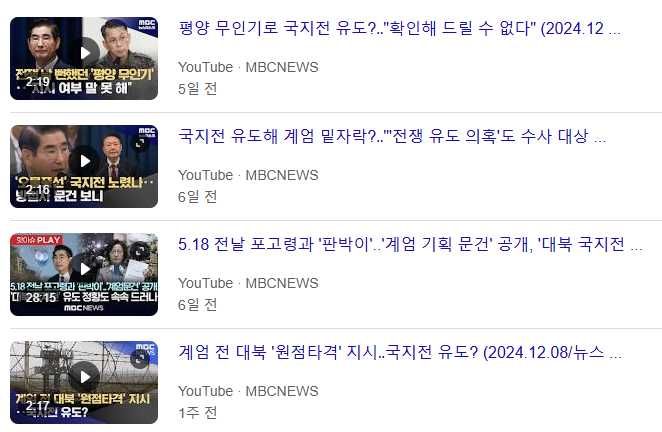Play the 2:16 국지전 노렸나 video thumbnail
The width and height of the screenshot is (662, 432).
pos(84,166)
